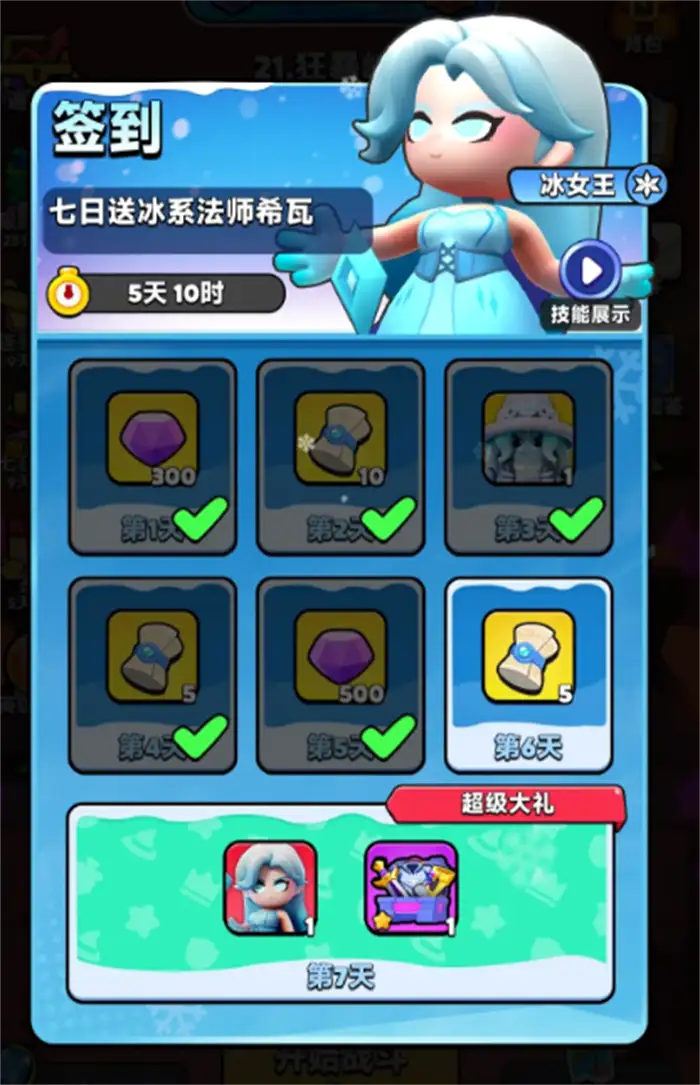Screen dimensions: 700x1085
Task: View the 第3天 reward tile
Action: pyautogui.click(x=528, y=457)
